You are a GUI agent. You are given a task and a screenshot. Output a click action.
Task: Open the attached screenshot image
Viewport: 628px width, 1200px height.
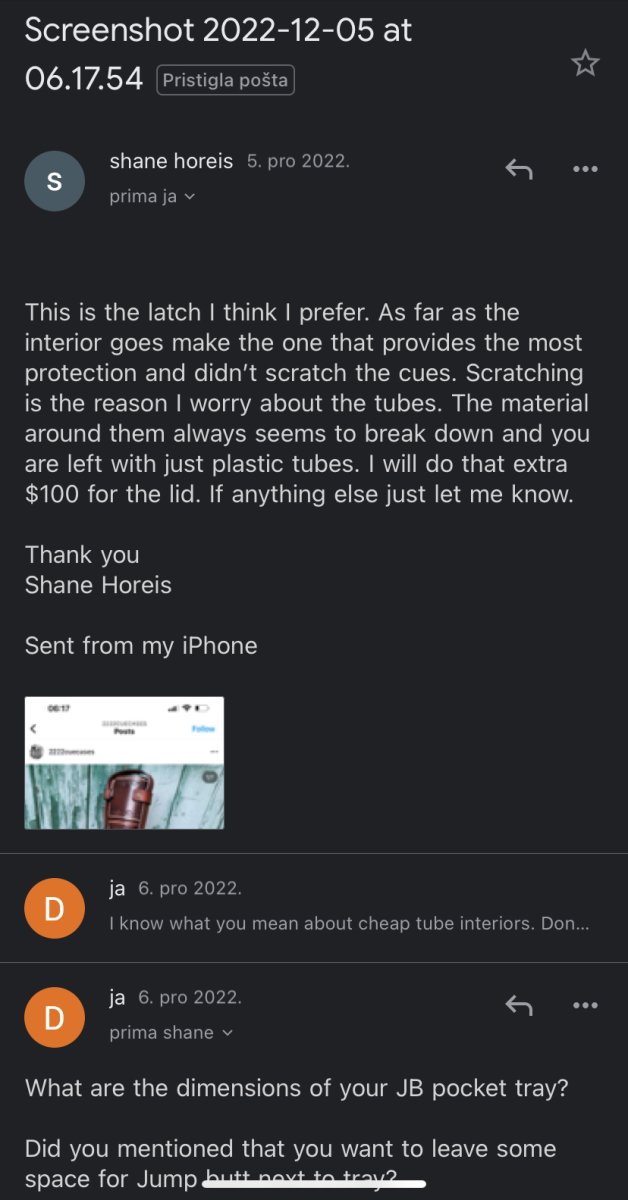coord(124,763)
